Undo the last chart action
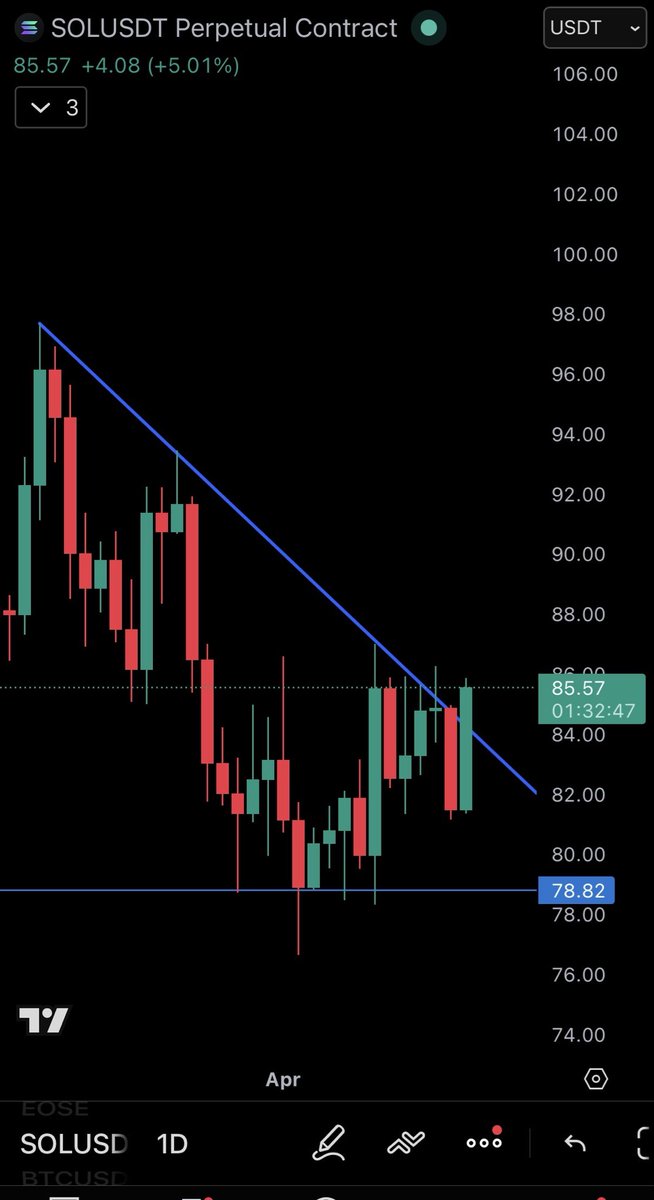The image size is (654, 1200). (574, 1143)
